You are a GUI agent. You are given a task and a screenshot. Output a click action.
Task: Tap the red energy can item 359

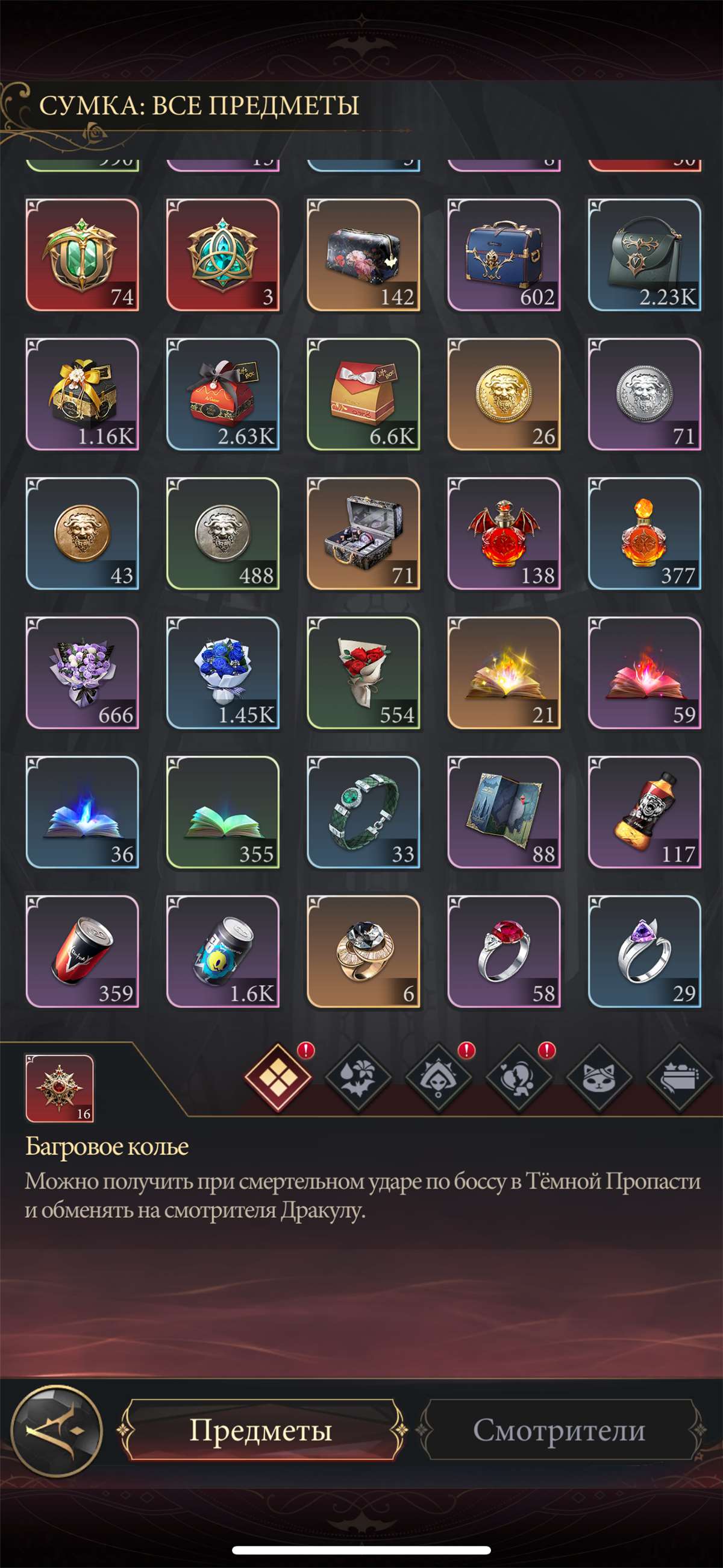pos(82,951)
